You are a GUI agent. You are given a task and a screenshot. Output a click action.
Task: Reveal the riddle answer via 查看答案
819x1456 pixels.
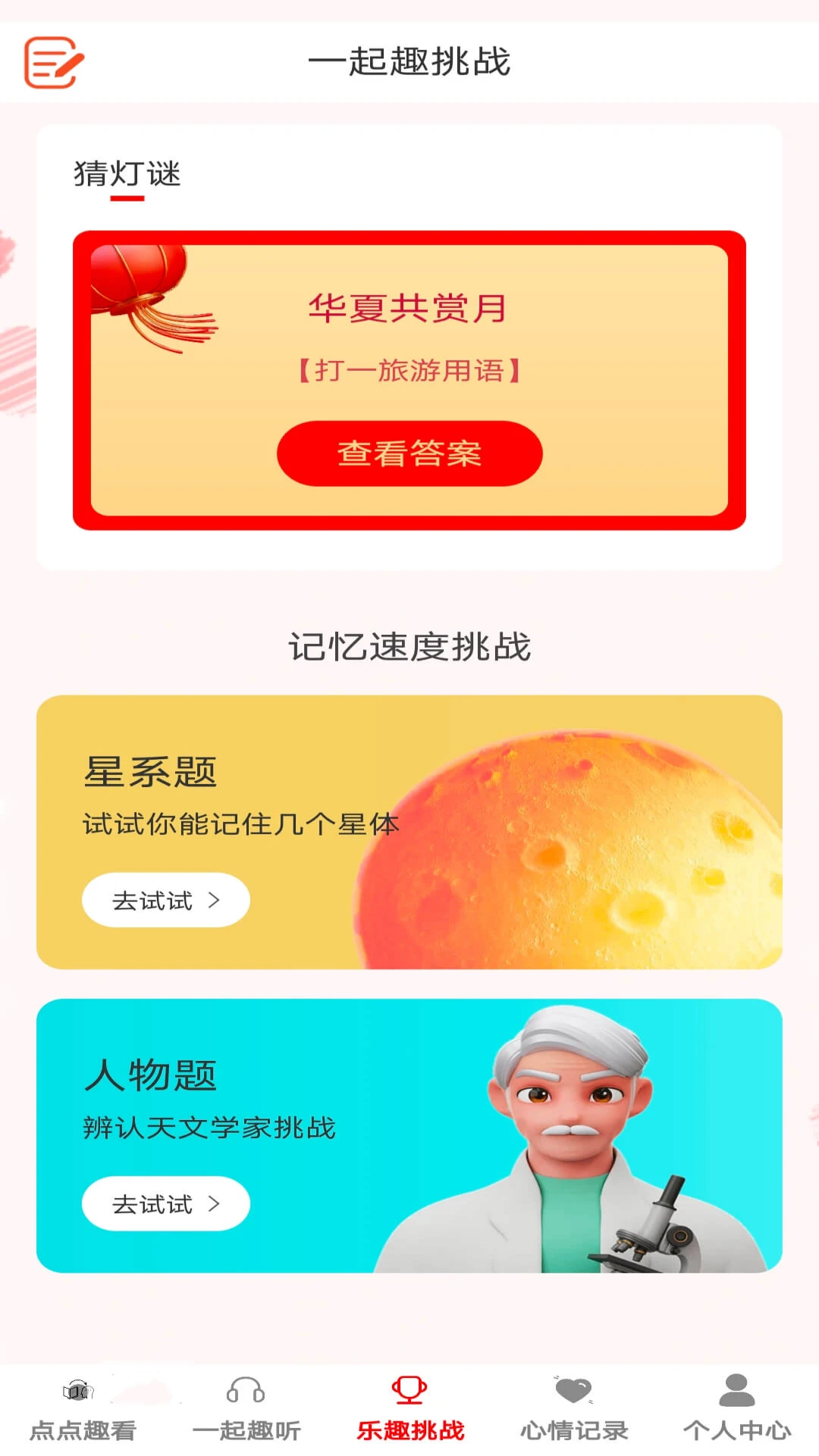(x=409, y=453)
